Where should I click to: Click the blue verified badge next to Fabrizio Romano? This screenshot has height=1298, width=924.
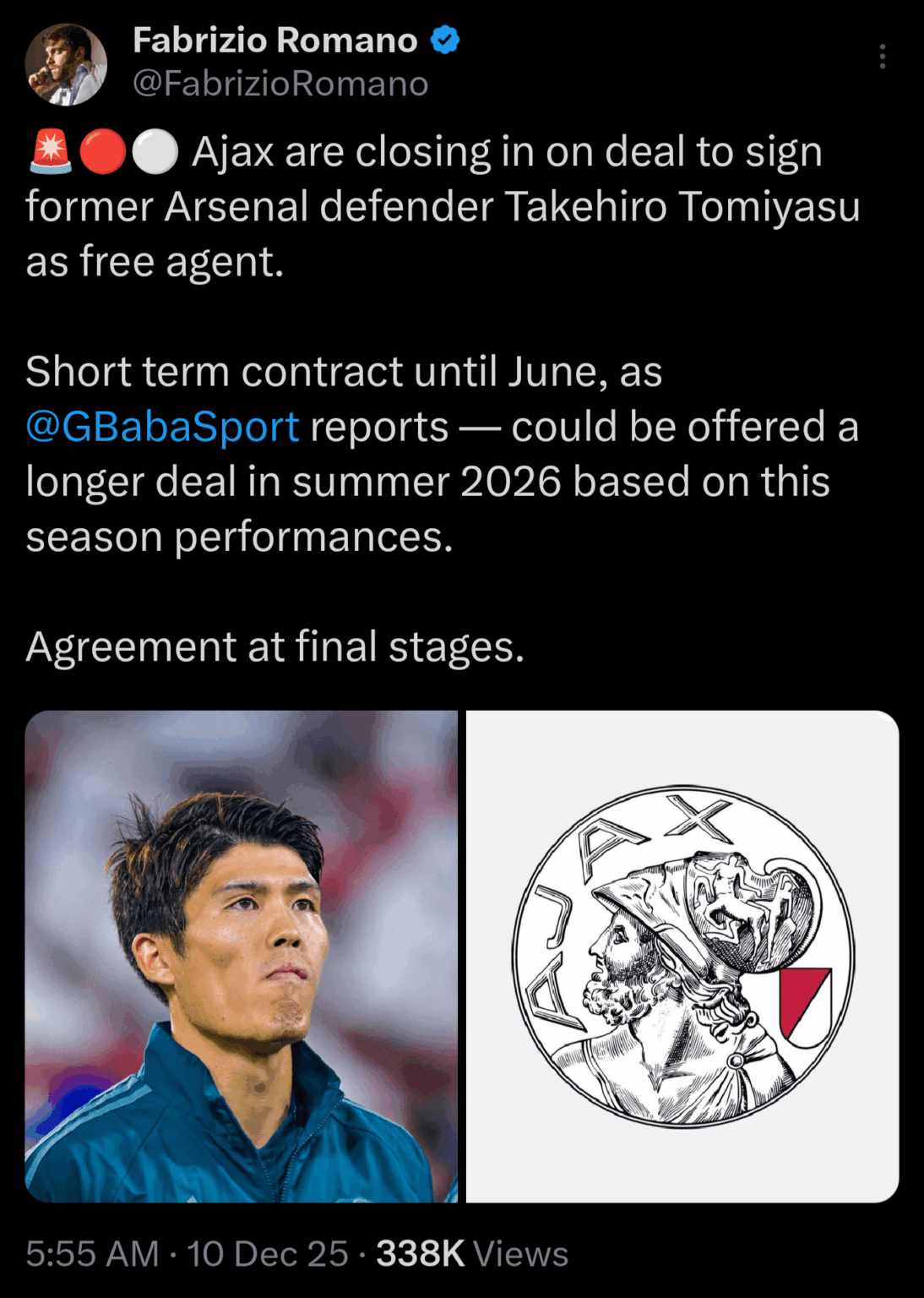pos(446,39)
